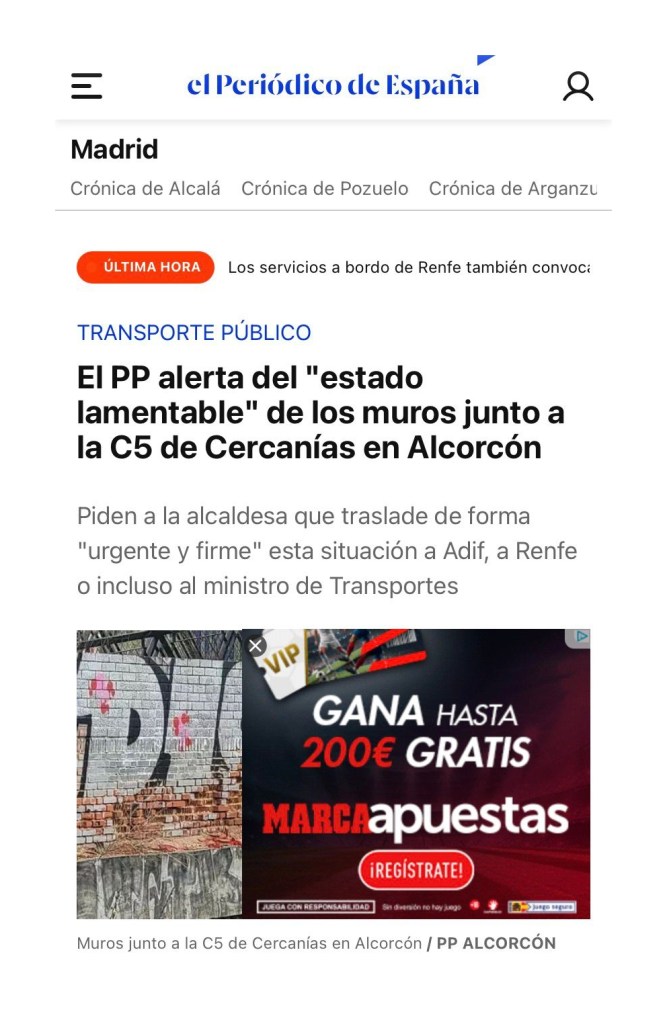The height and width of the screenshot is (1024, 667).
Task: Open the Renfe breaking news ticker
Action: tap(408, 267)
